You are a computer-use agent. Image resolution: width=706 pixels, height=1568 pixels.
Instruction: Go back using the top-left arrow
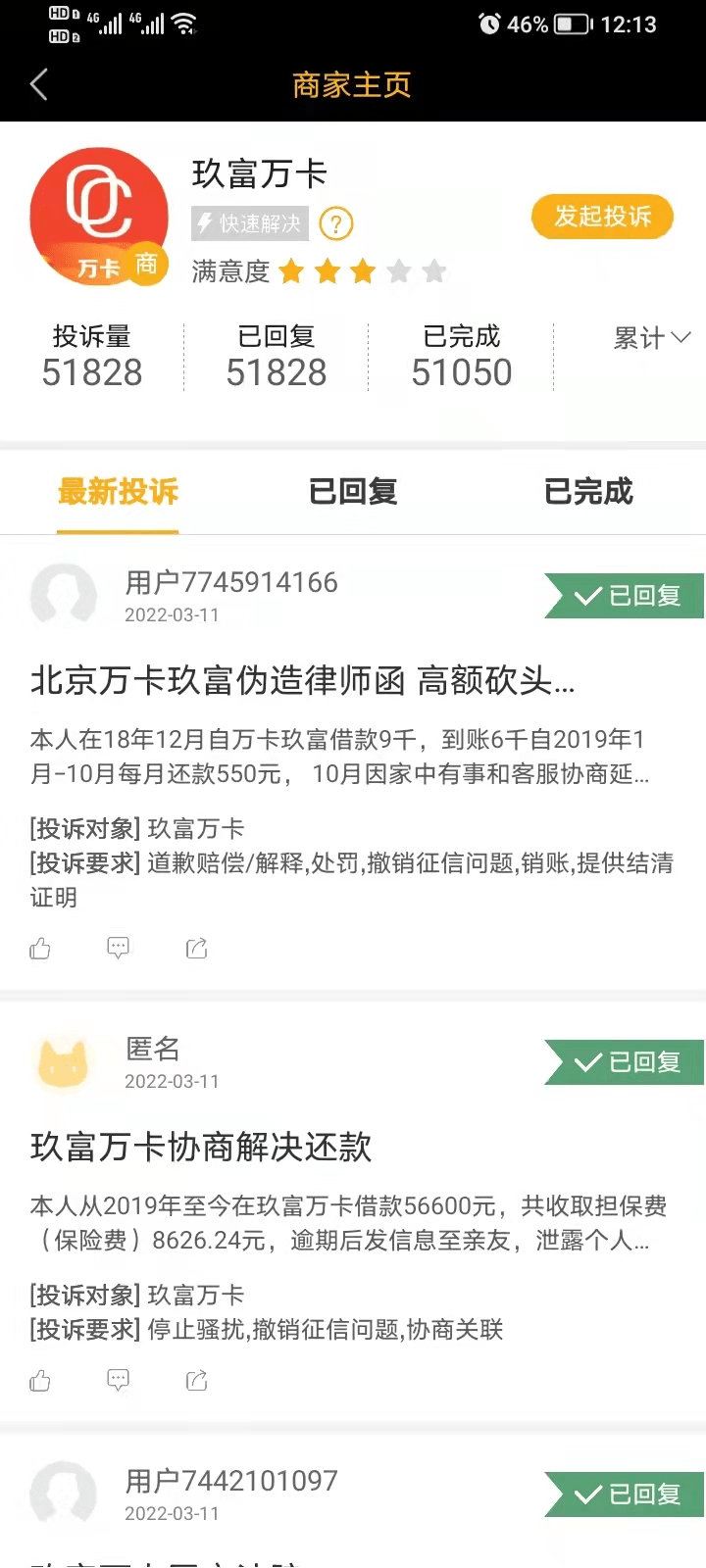click(x=39, y=85)
